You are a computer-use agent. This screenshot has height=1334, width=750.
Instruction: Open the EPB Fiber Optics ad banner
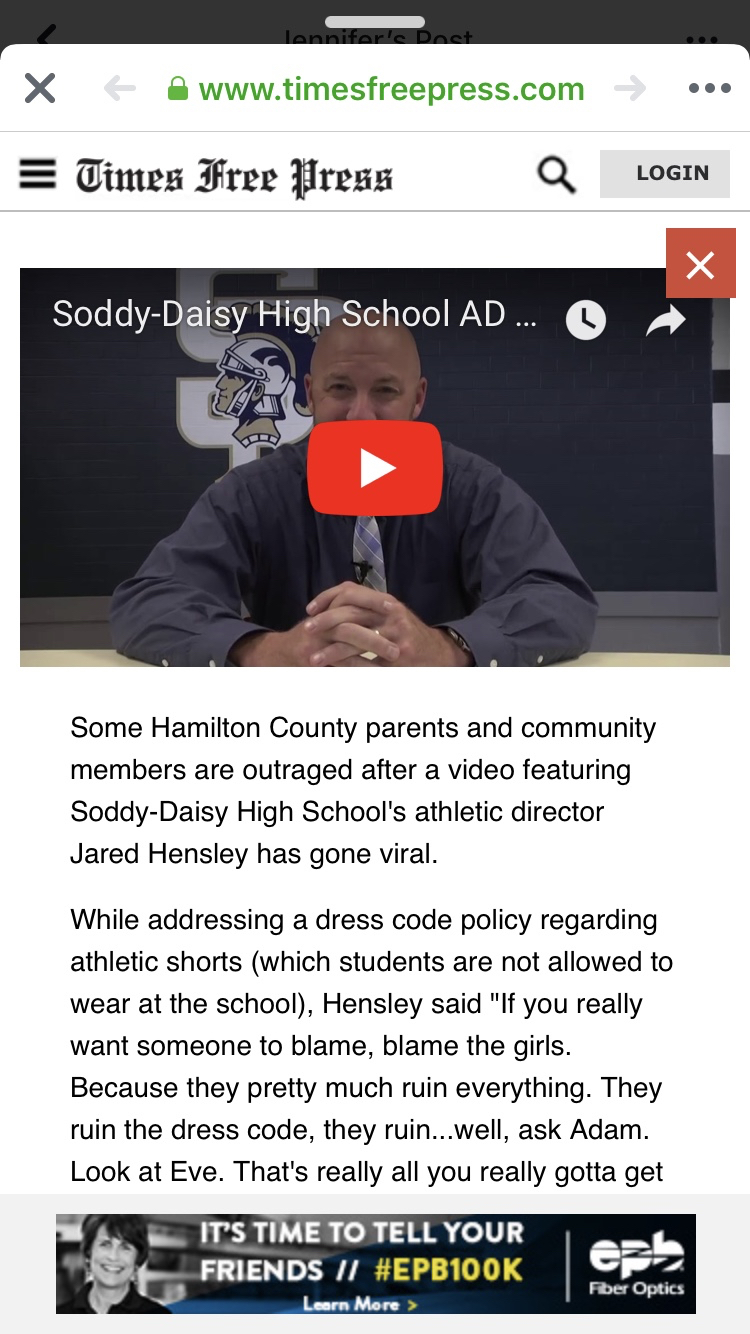click(x=375, y=1263)
